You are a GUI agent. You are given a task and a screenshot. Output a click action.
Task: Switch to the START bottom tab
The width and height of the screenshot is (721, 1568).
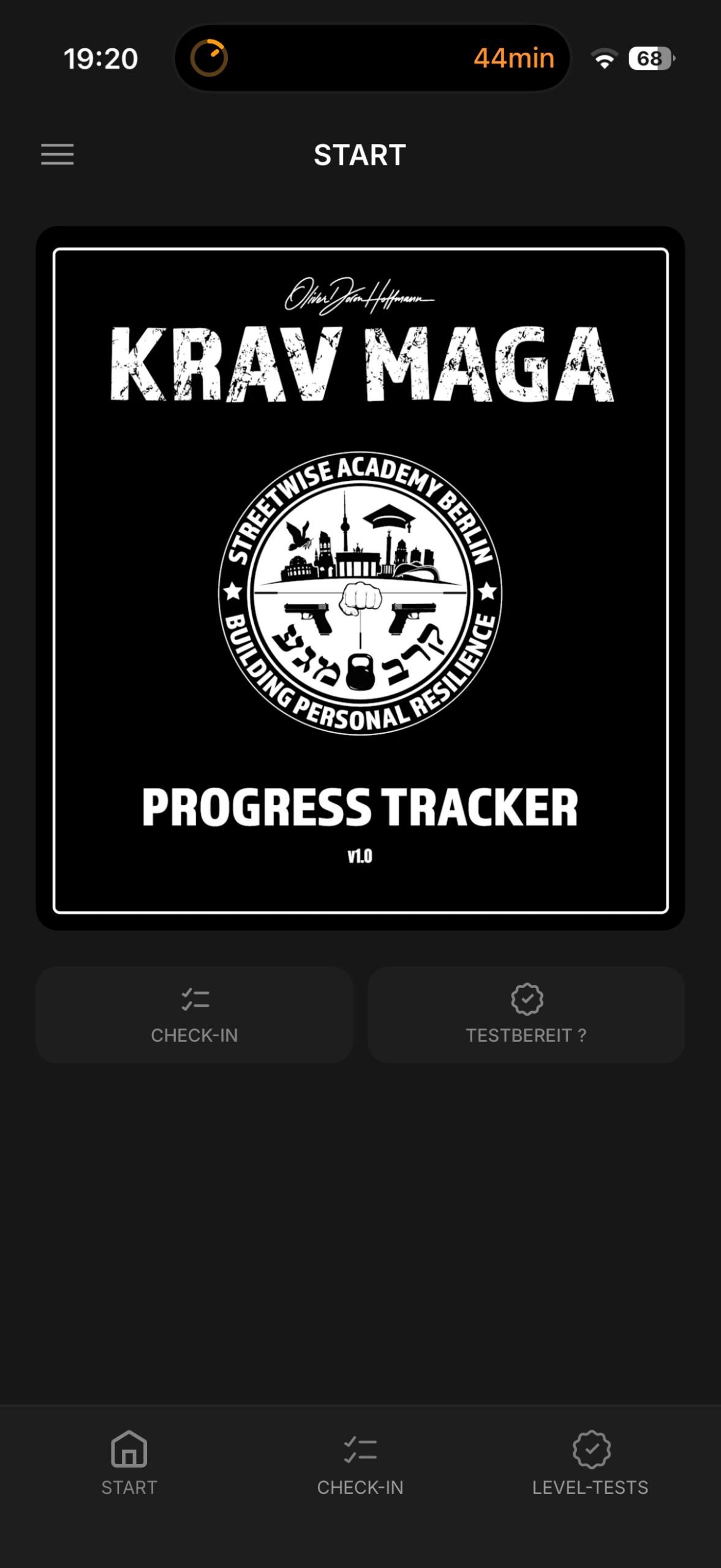pyautogui.click(x=129, y=1463)
